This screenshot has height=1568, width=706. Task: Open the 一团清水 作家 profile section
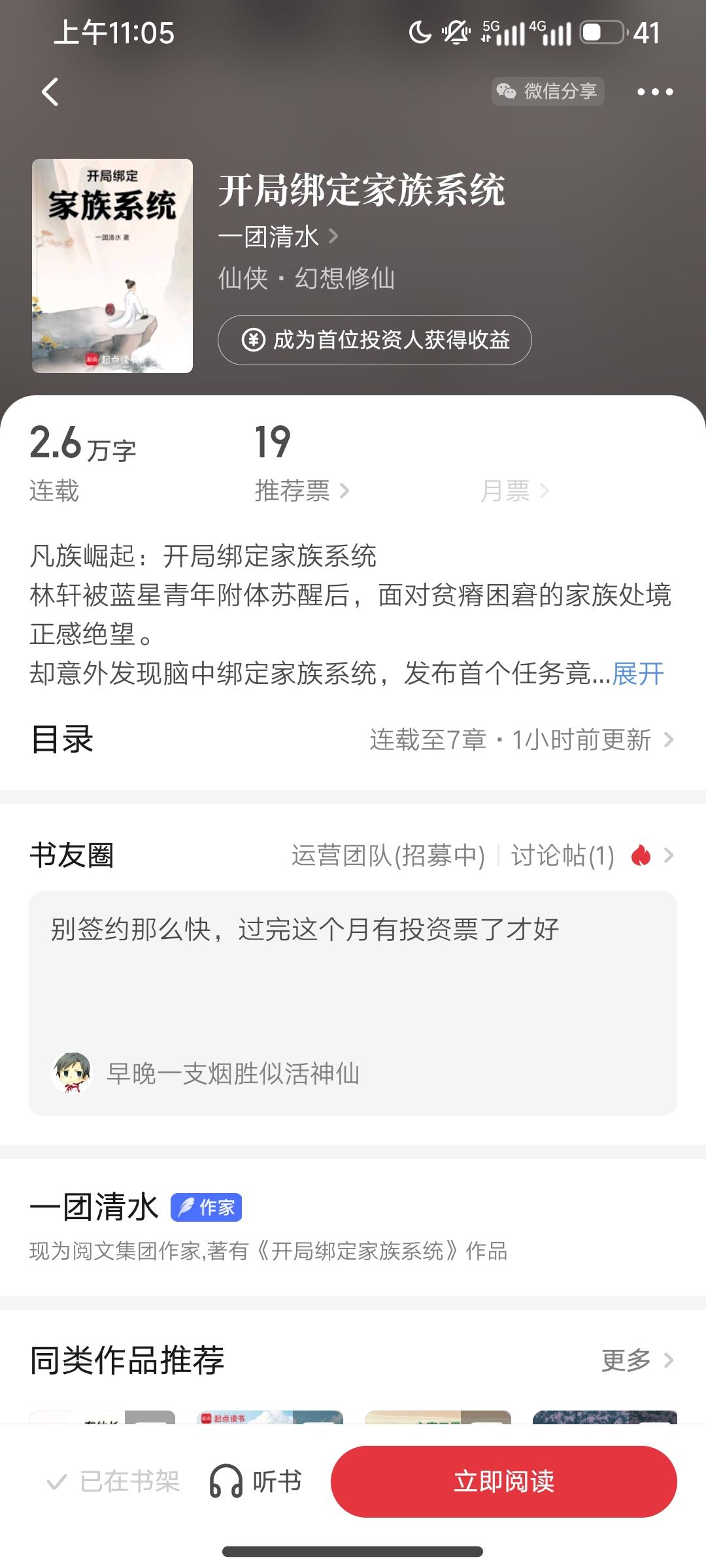[x=353, y=1227]
